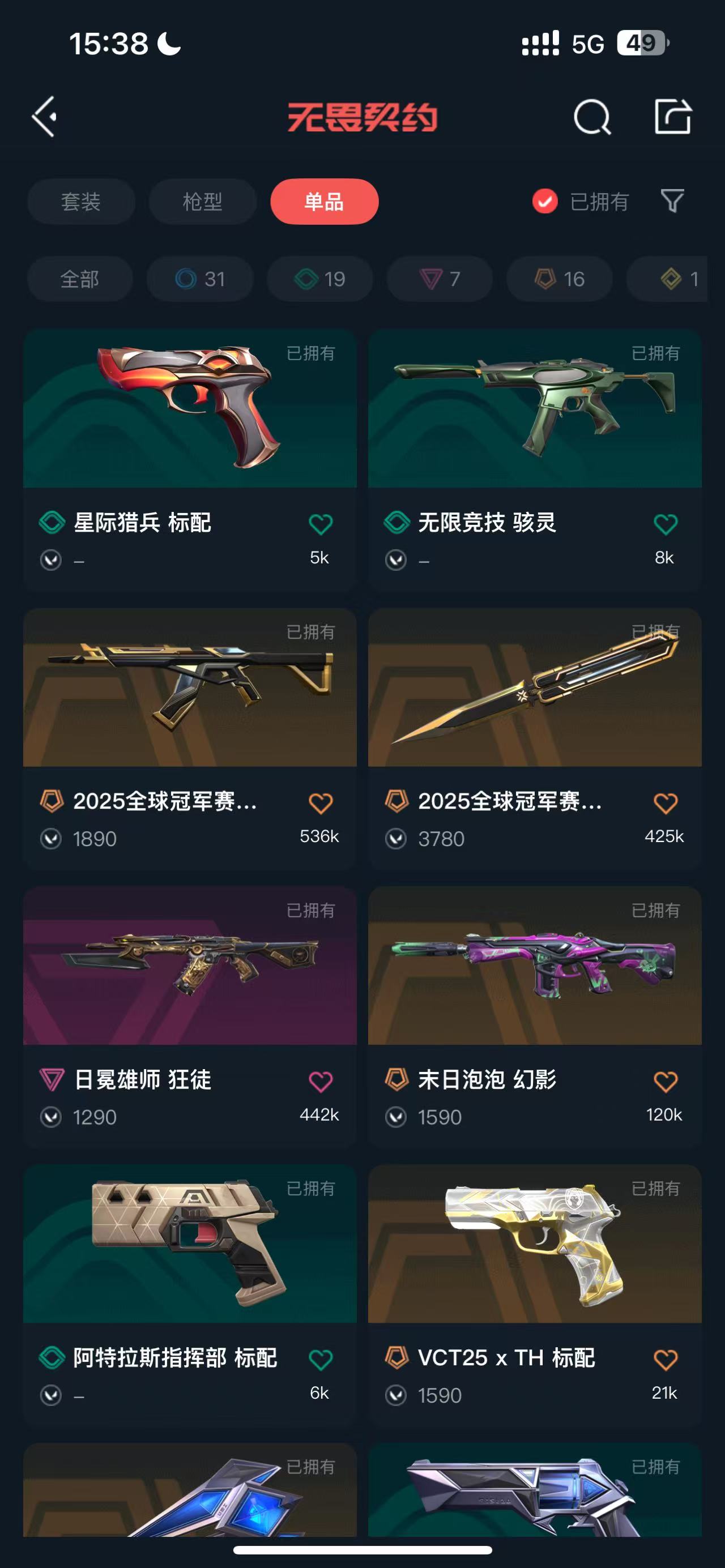Screen dimensions: 725x1568
Task: Switch to the 套装 tab
Action: pyautogui.click(x=81, y=202)
